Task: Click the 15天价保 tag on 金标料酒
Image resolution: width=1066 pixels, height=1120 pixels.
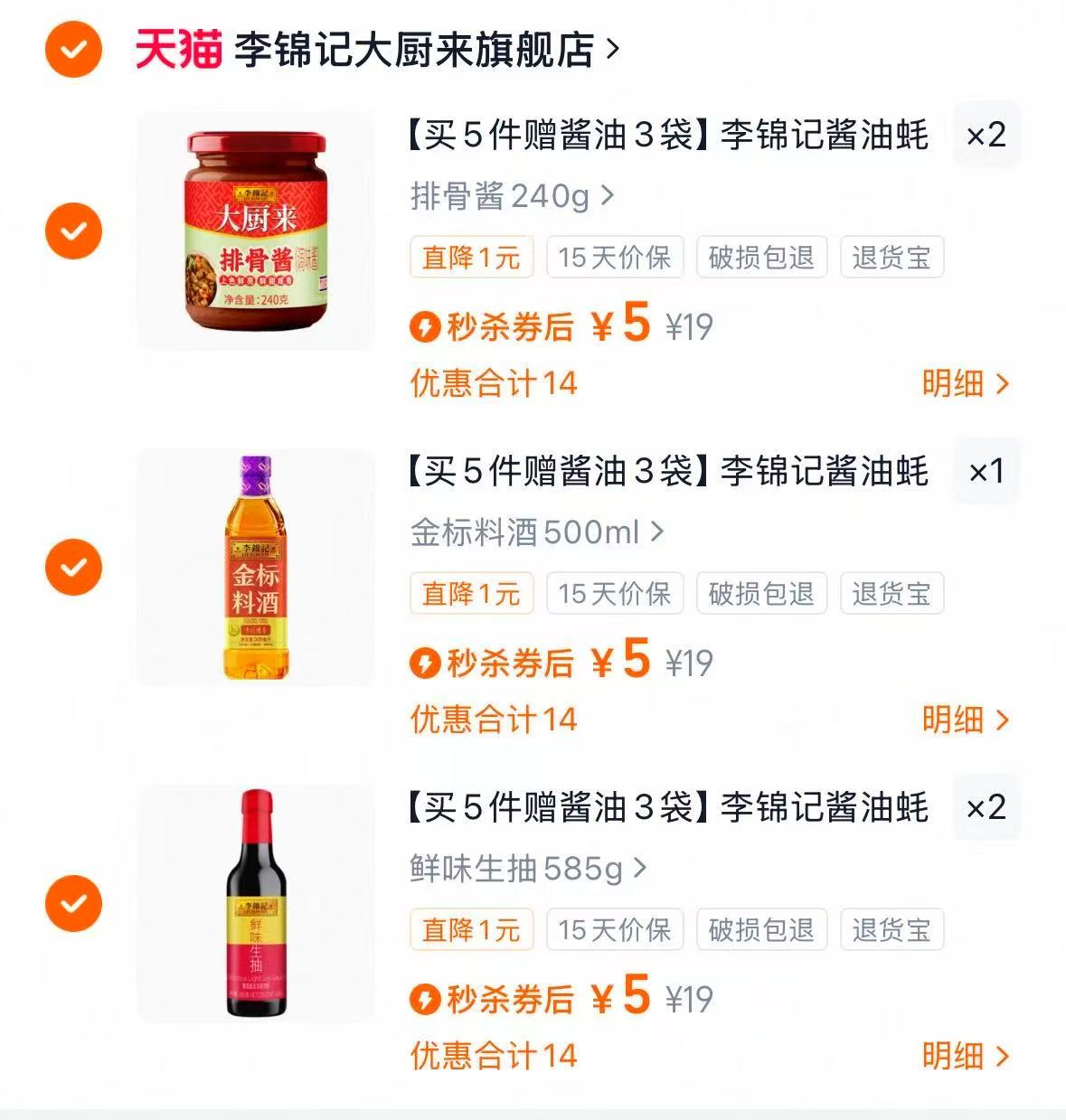Action: point(615,593)
